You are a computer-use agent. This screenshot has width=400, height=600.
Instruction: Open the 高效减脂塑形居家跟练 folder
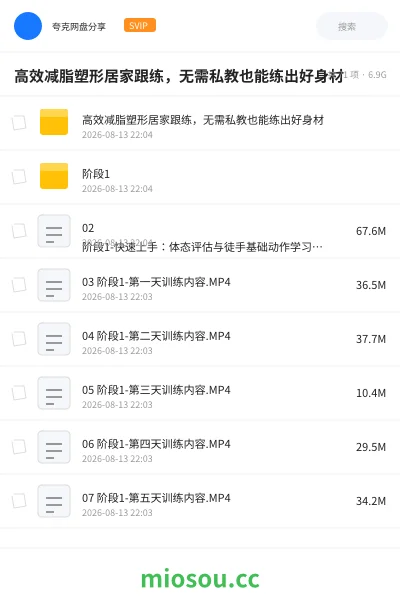[200, 122]
